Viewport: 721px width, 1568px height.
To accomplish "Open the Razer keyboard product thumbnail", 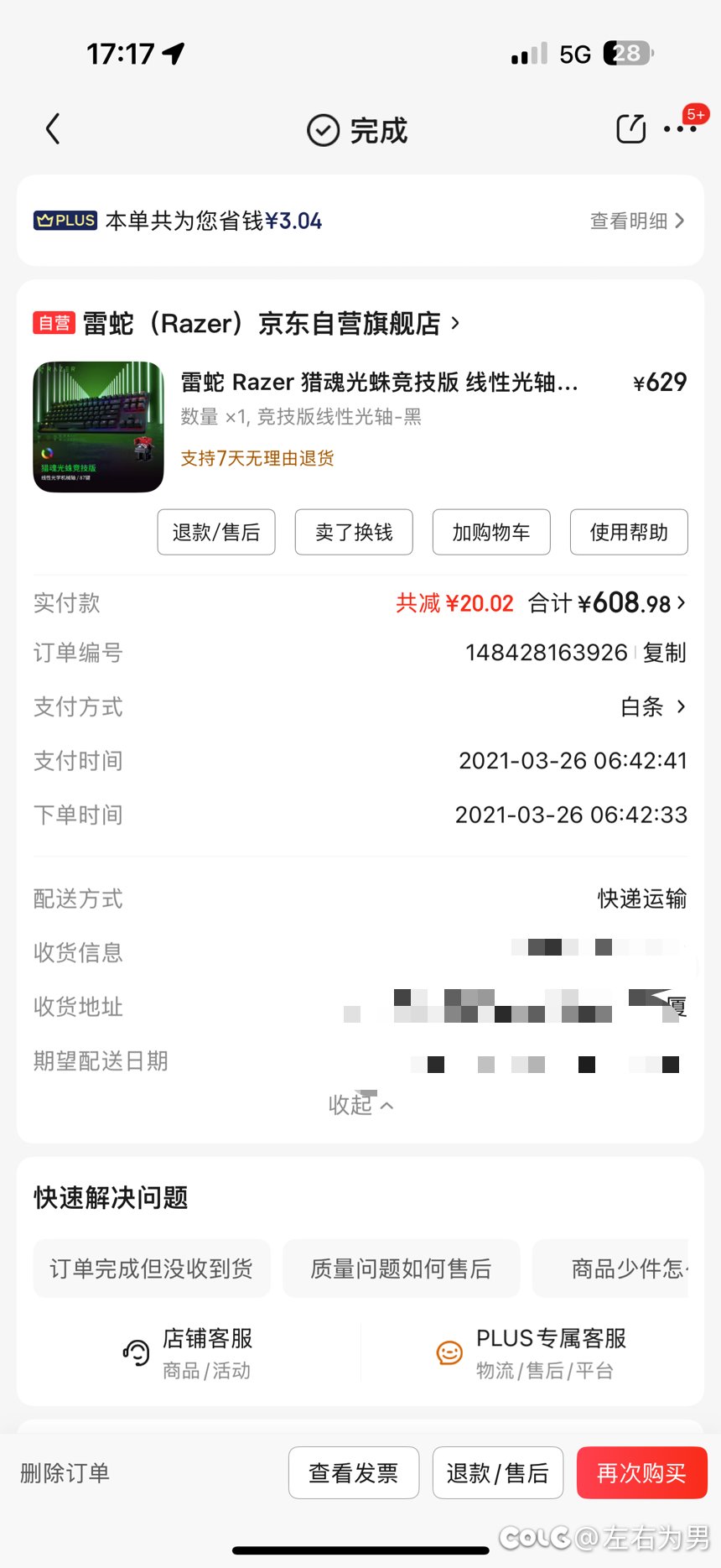I will click(98, 426).
